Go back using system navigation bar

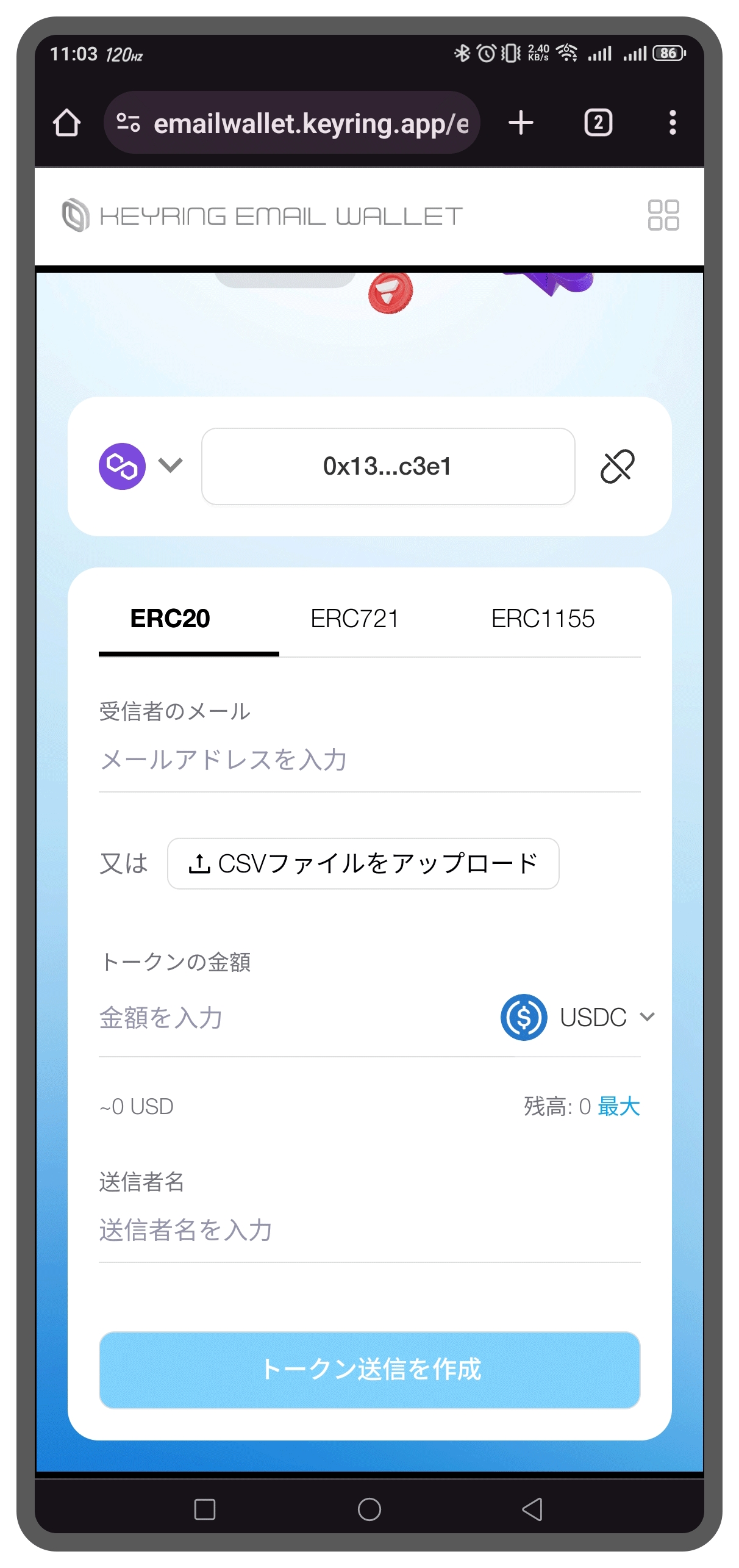pyautogui.click(x=532, y=1509)
